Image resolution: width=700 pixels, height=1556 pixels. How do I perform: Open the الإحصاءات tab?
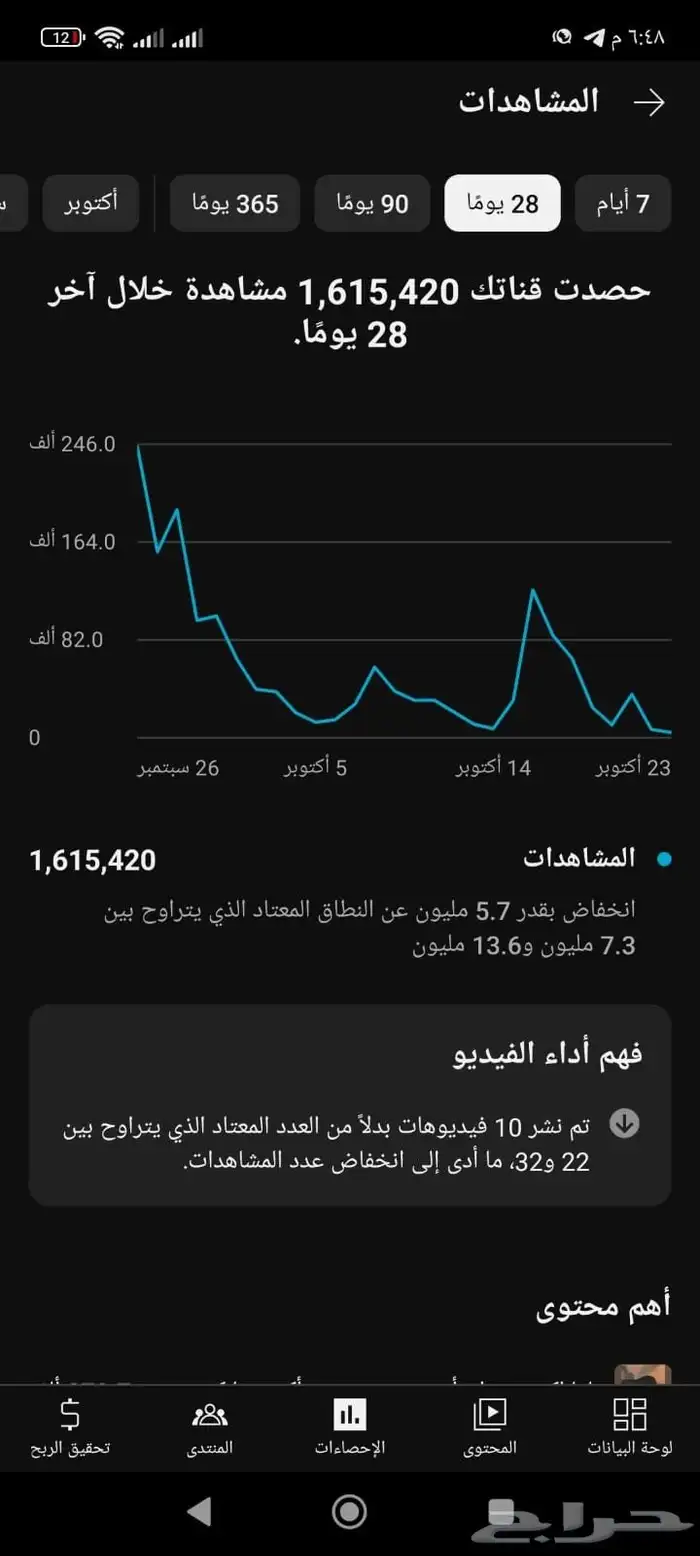[x=350, y=1425]
